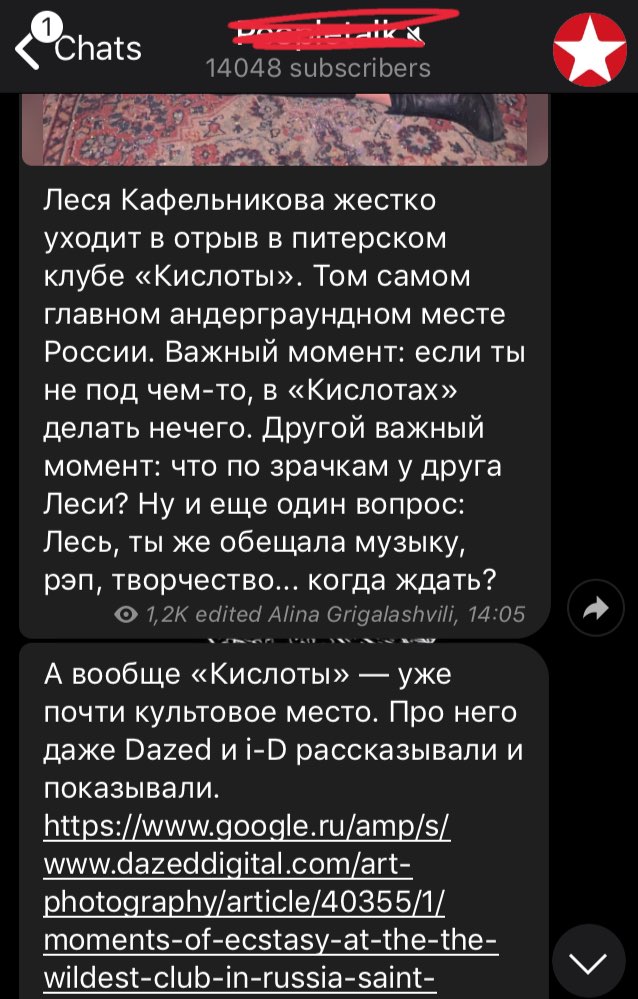Go back to Chats list
Viewport: 638px width, 999px height.
click(78, 47)
